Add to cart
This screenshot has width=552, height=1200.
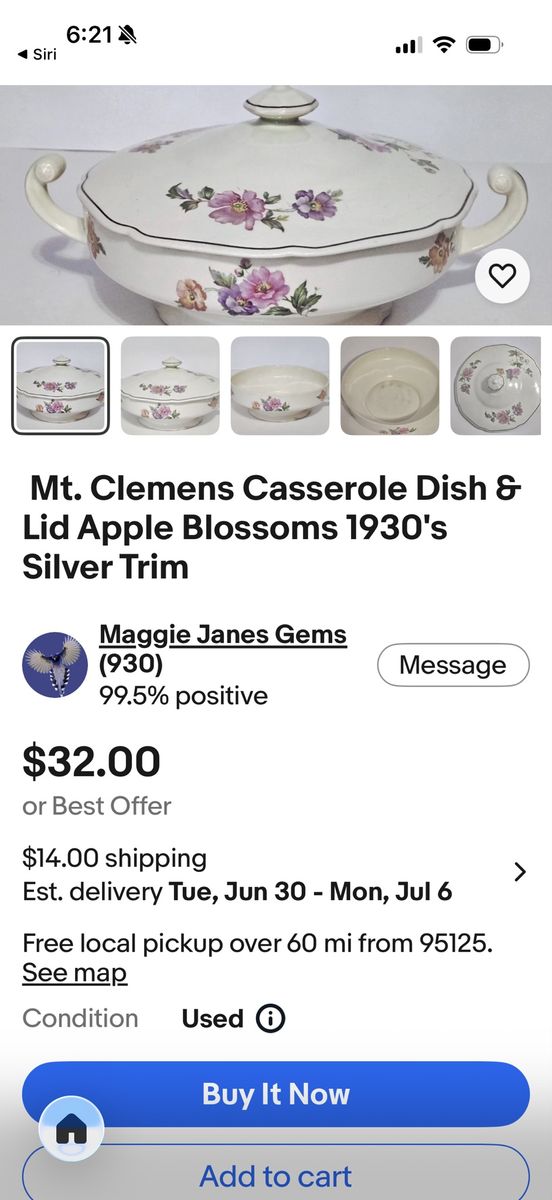[x=276, y=1173]
